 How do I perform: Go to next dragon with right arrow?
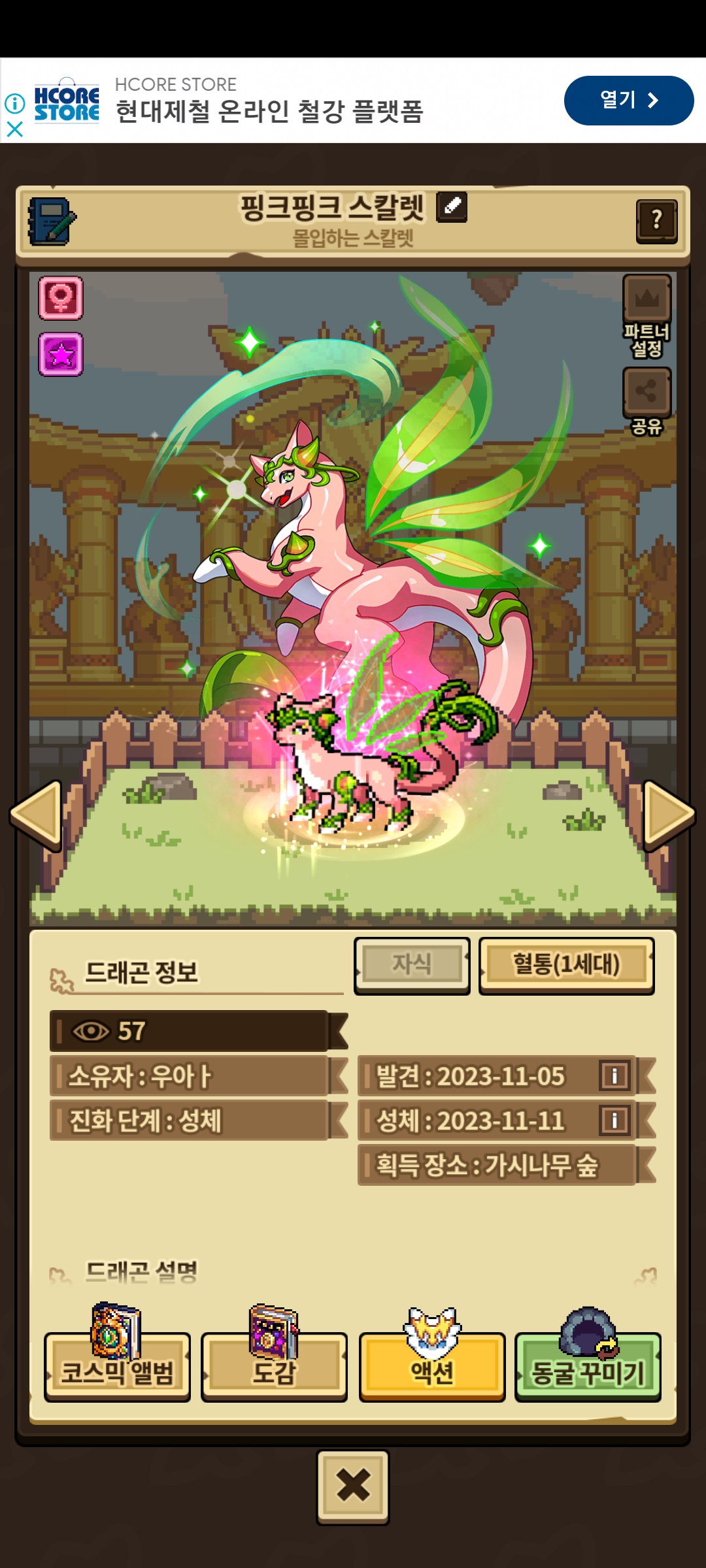(669, 815)
